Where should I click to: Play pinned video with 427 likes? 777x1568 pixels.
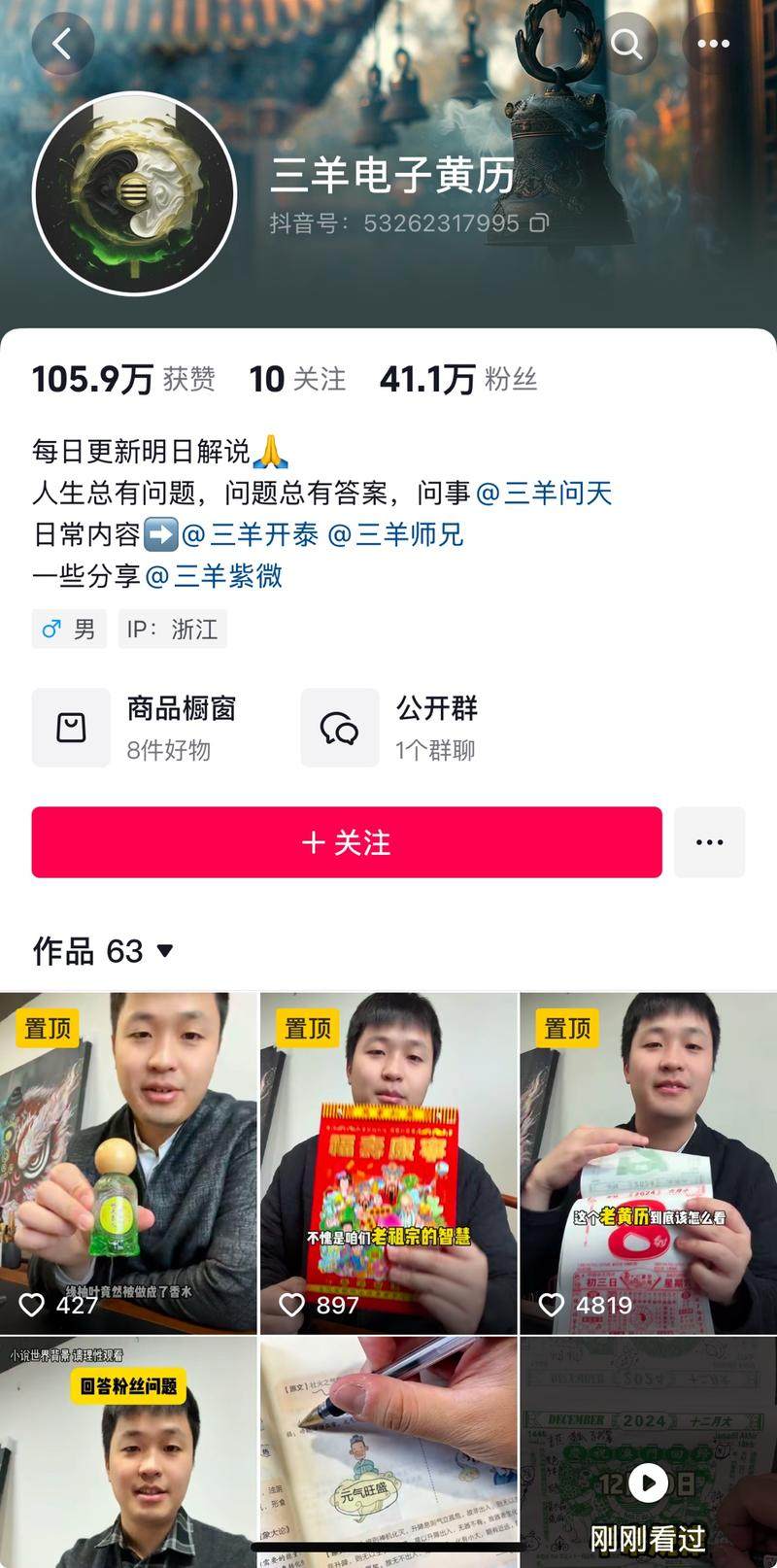tap(128, 1161)
